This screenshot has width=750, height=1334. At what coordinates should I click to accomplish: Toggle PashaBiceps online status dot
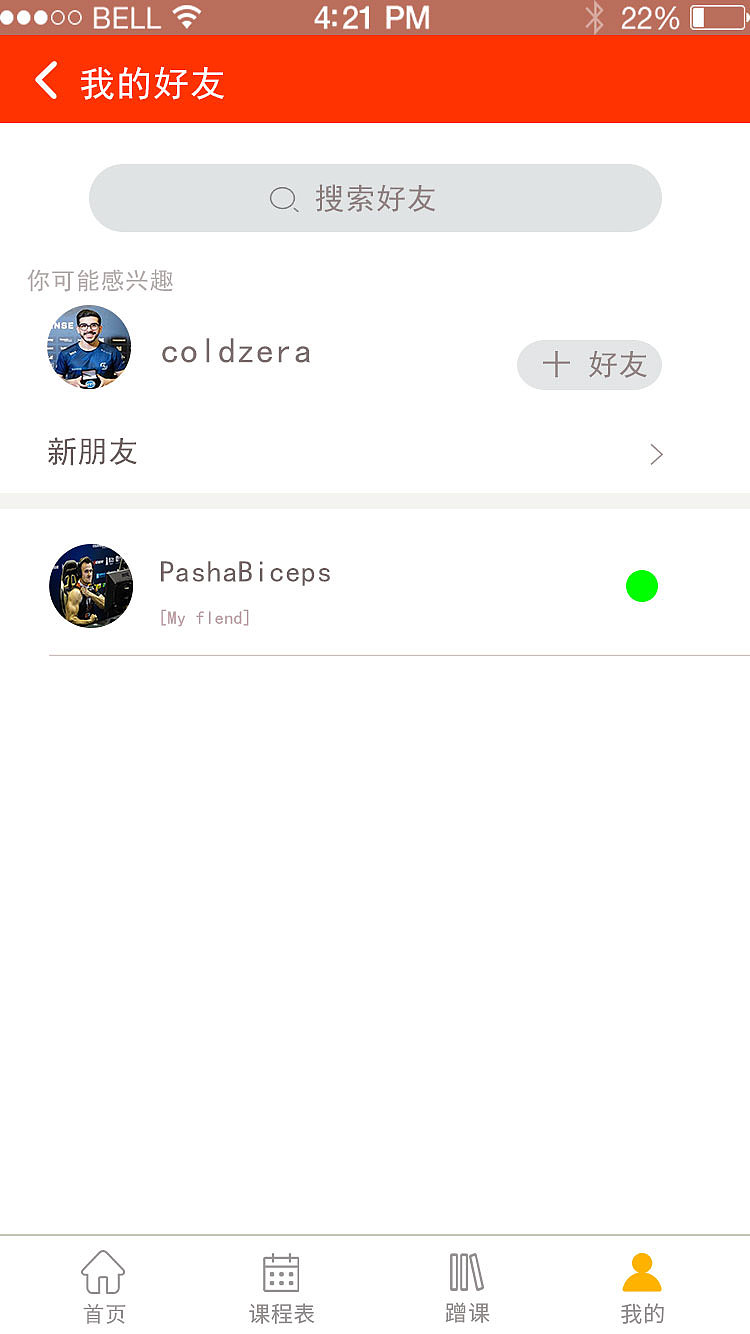(x=642, y=586)
